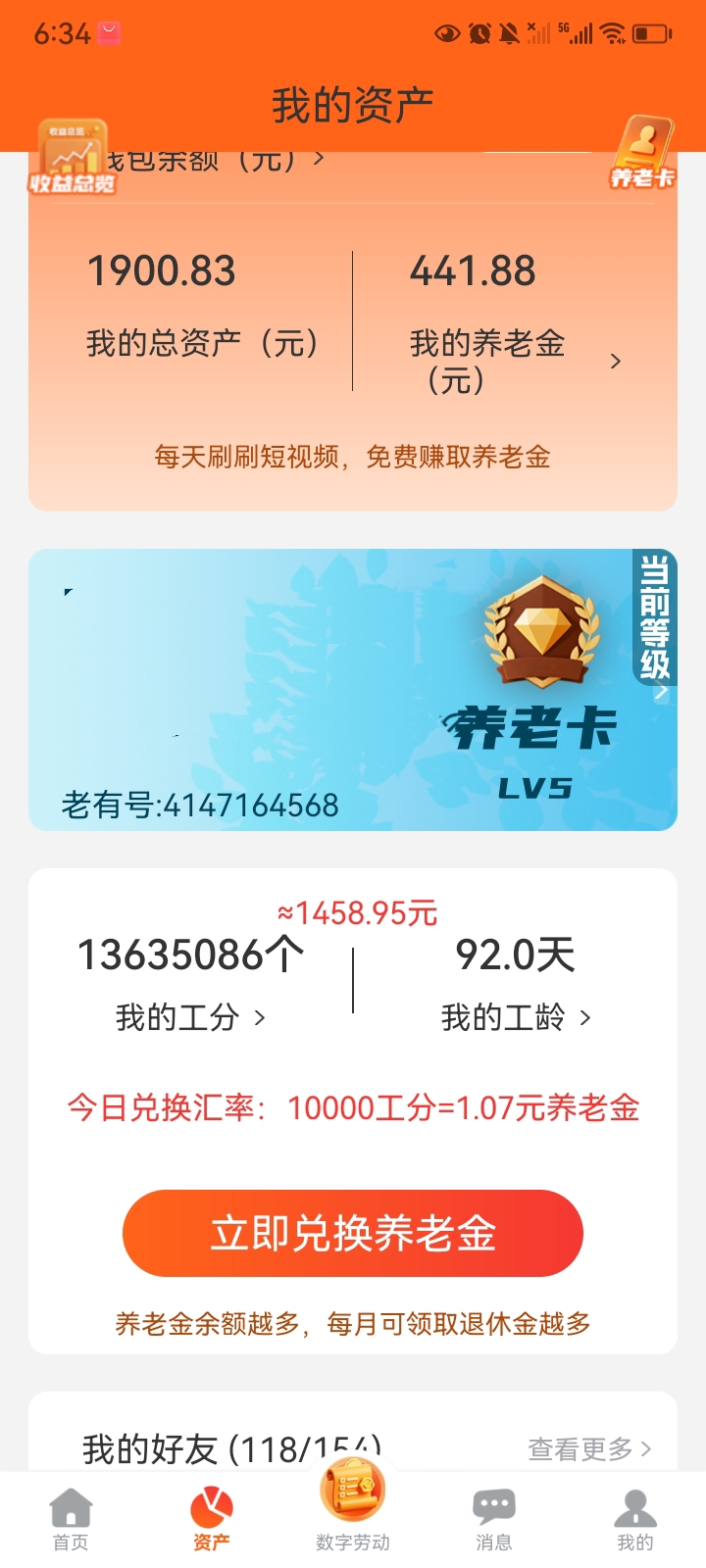The width and height of the screenshot is (706, 1568).
Task: Expand the wallet balance chevron
Action: (x=319, y=157)
